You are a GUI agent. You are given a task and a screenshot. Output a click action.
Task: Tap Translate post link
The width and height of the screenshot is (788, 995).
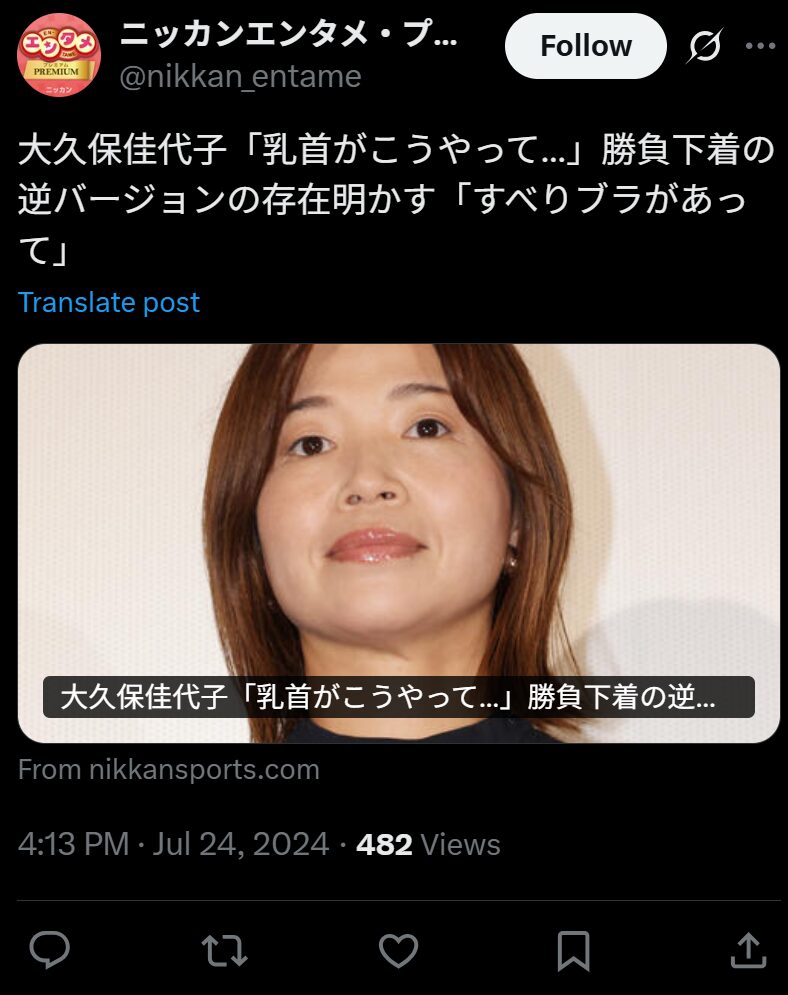point(109,302)
